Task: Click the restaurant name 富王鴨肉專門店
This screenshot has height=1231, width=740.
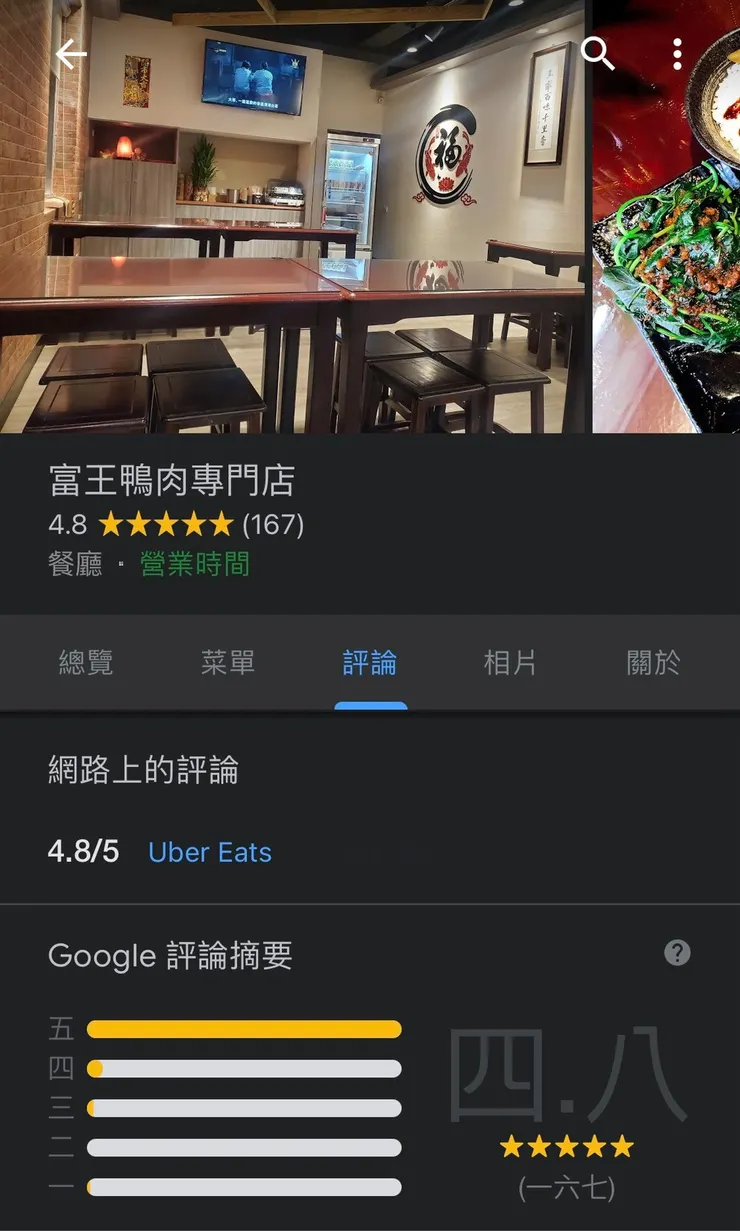Action: [x=172, y=480]
